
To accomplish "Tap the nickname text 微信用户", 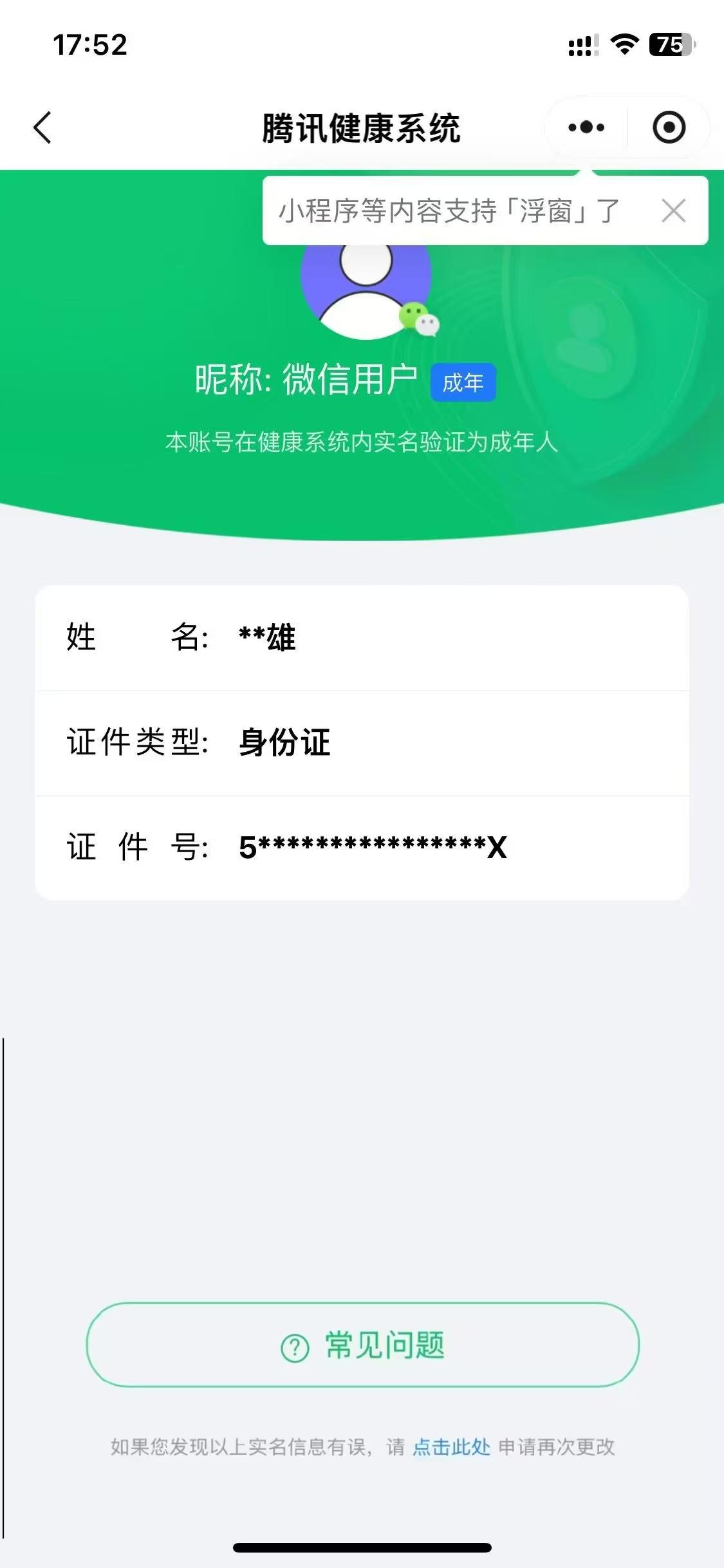I will tap(351, 380).
